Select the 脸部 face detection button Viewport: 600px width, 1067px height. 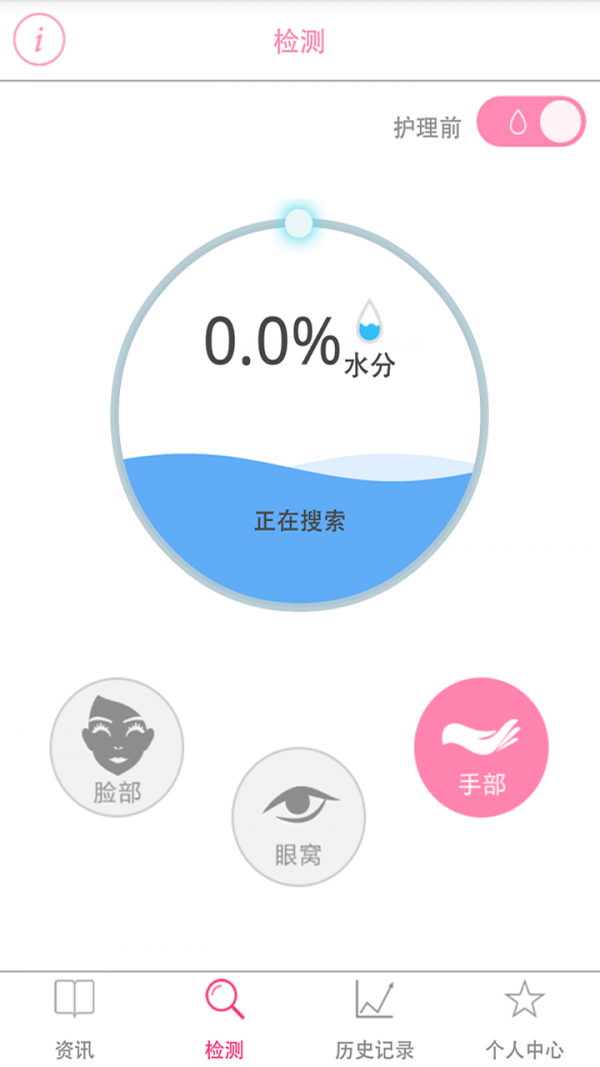pyautogui.click(x=117, y=747)
